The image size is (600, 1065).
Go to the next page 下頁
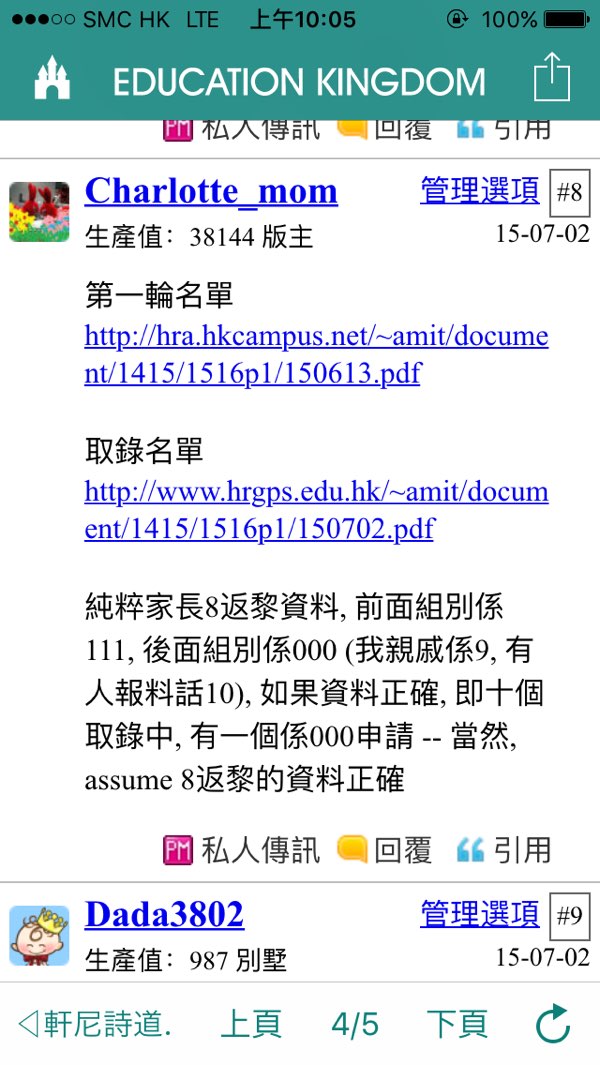pos(457,1023)
